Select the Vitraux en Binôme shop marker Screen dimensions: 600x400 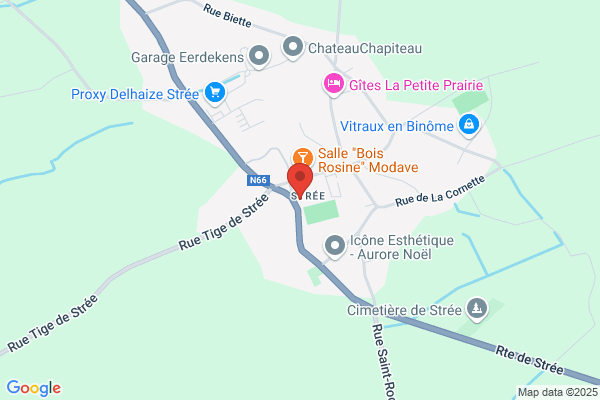tap(469, 125)
